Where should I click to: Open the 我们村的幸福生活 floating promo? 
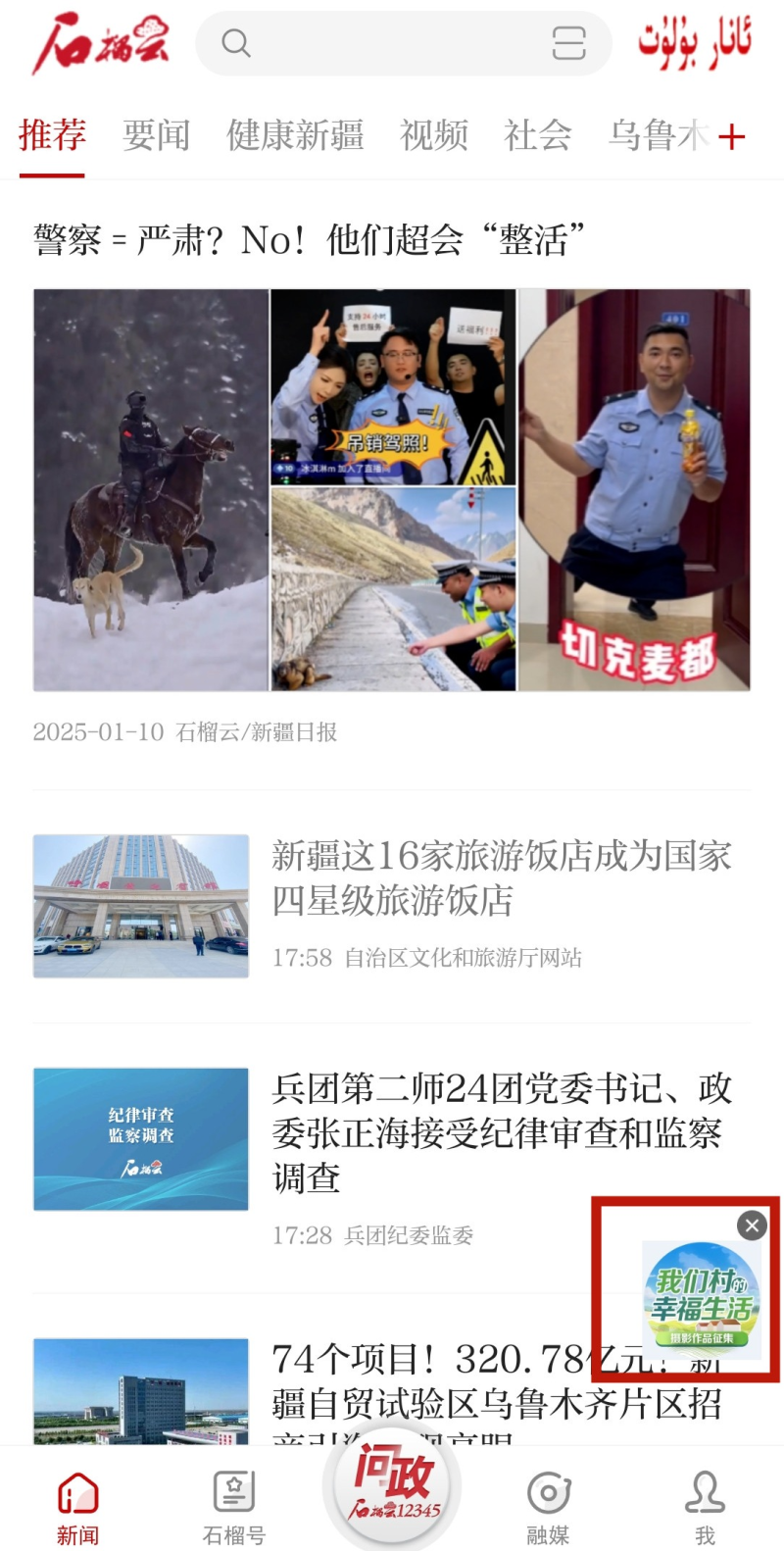click(x=702, y=1300)
